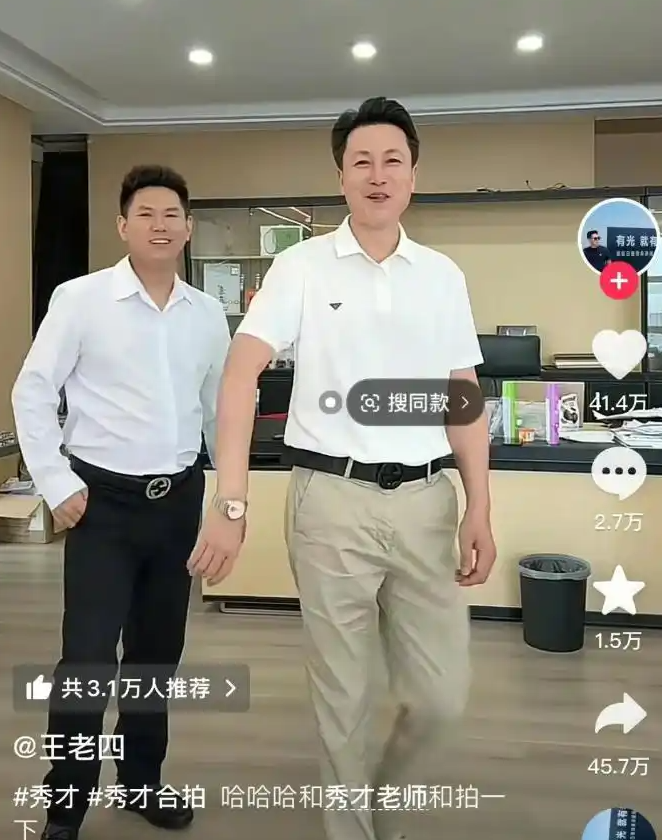Add this video to favorites
This screenshot has height=840, width=662.
click(x=619, y=591)
